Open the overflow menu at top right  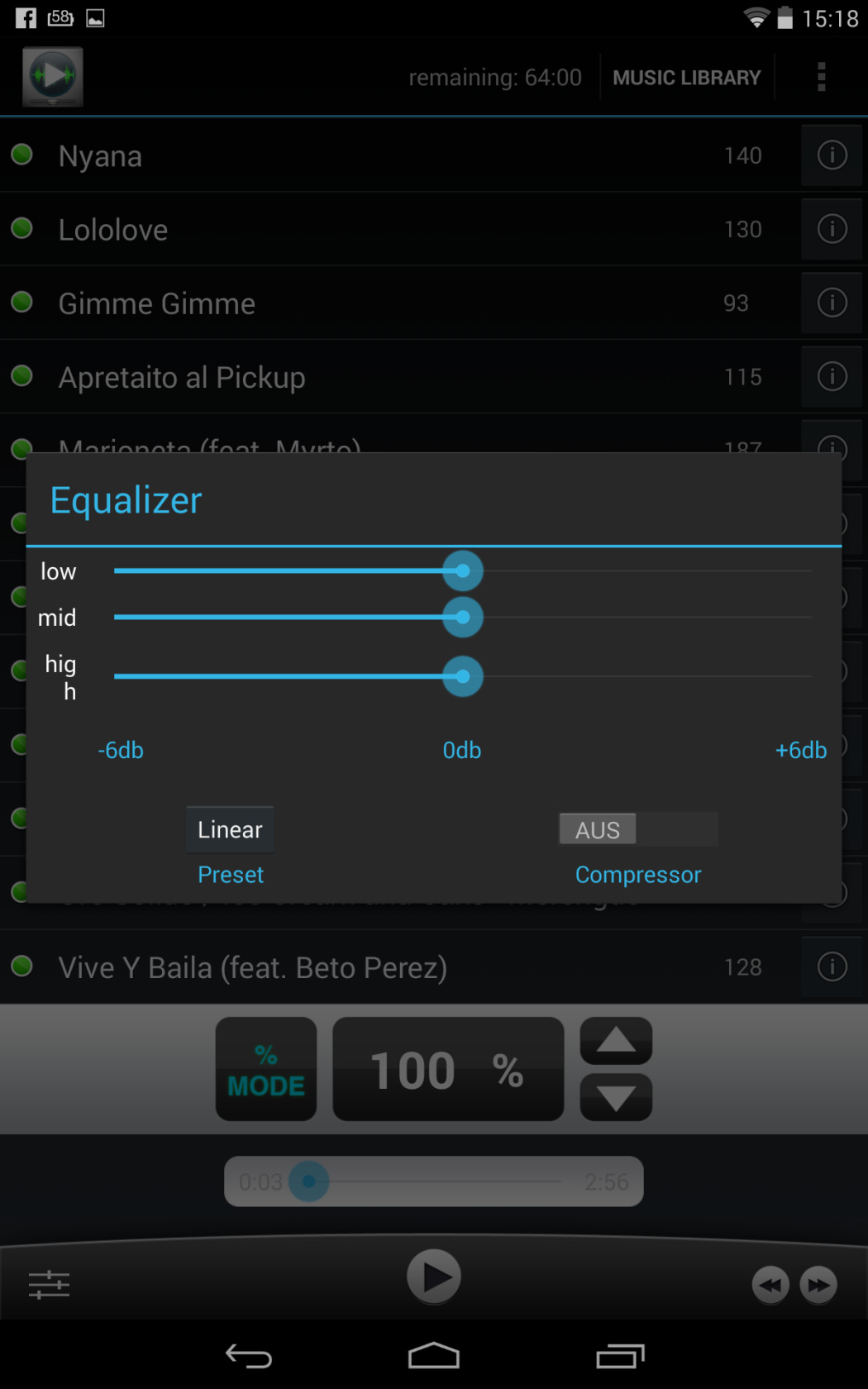click(x=820, y=77)
